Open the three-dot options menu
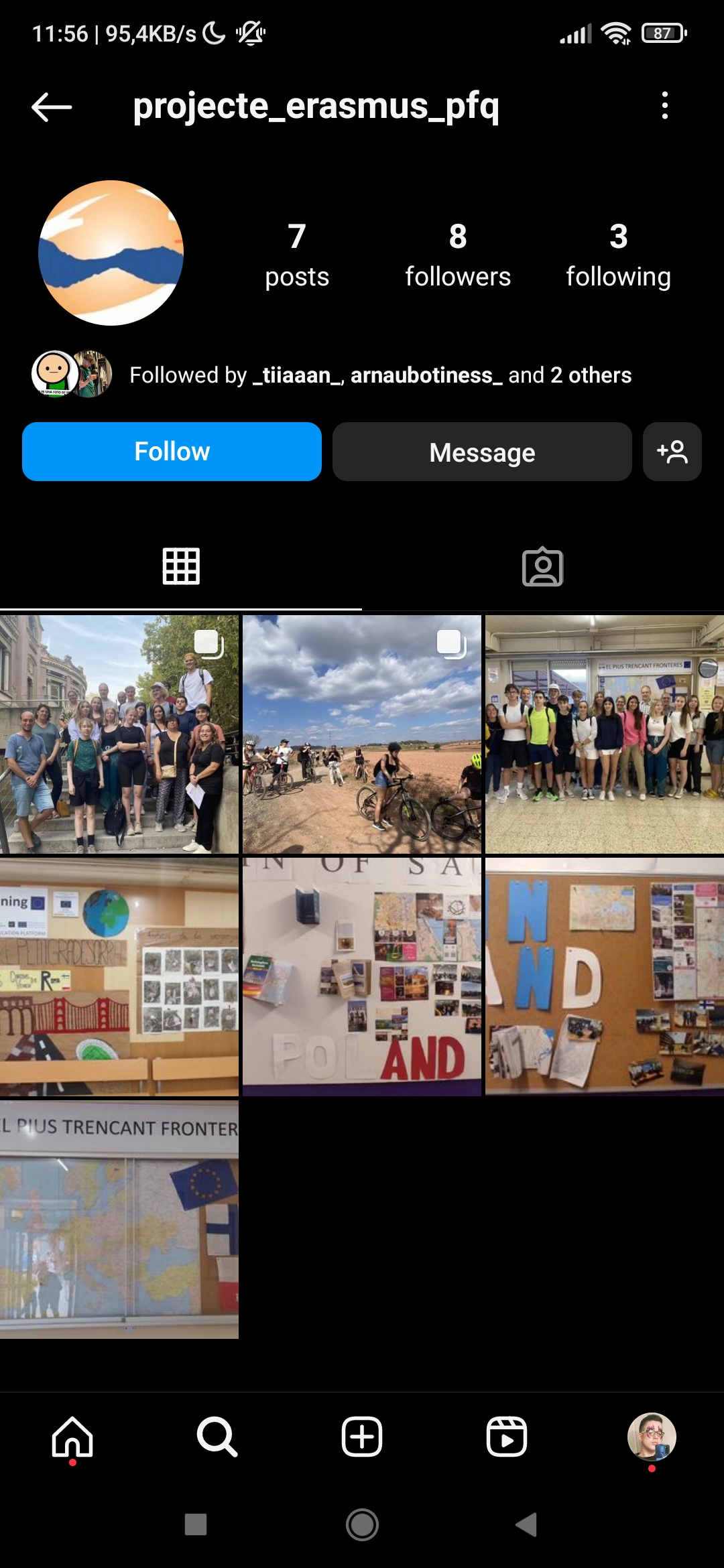724x1568 pixels. (664, 106)
